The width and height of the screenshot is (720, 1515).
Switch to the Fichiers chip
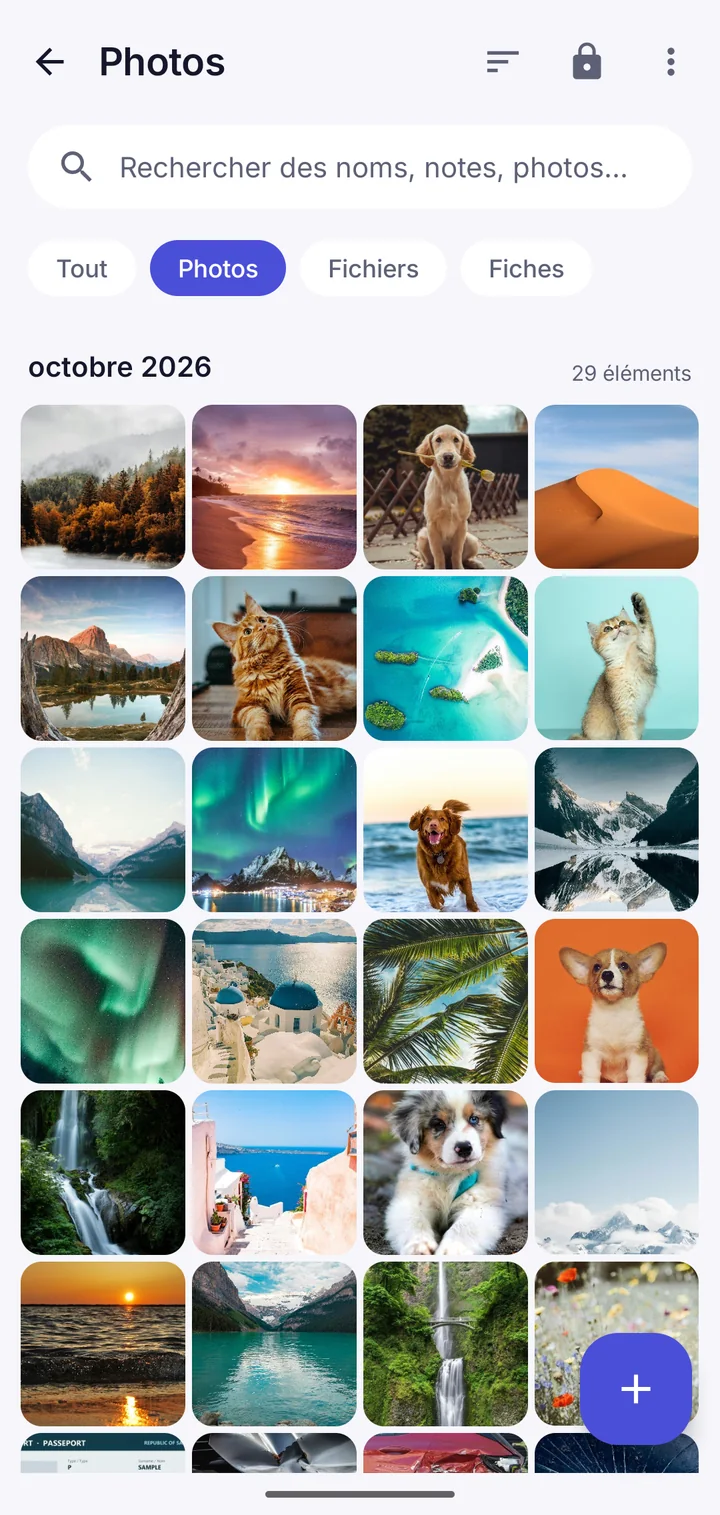(373, 269)
